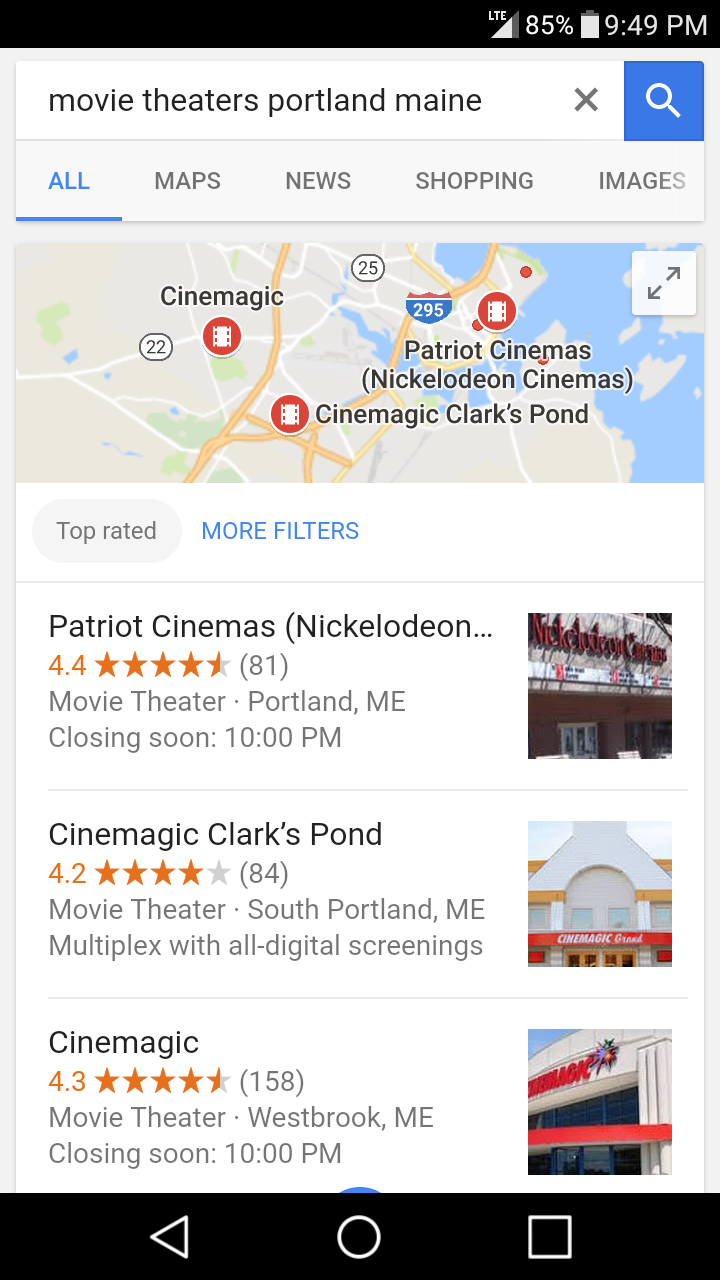Go back using the system back button
This screenshot has width=720, height=1280.
(170, 1237)
